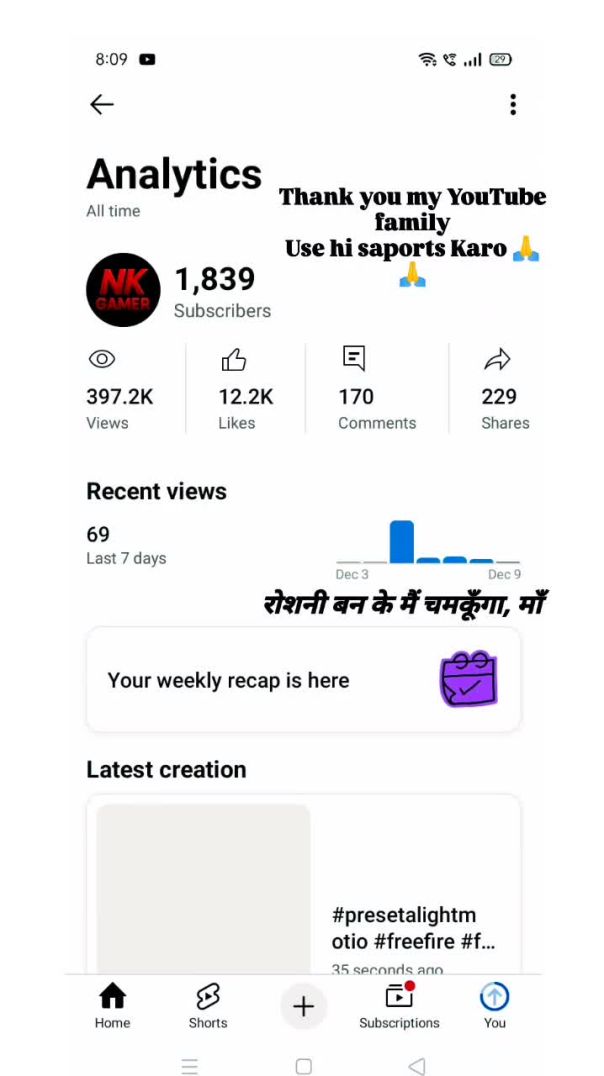Go to the You tab
This screenshot has height=1076, width=604.
click(x=494, y=1004)
